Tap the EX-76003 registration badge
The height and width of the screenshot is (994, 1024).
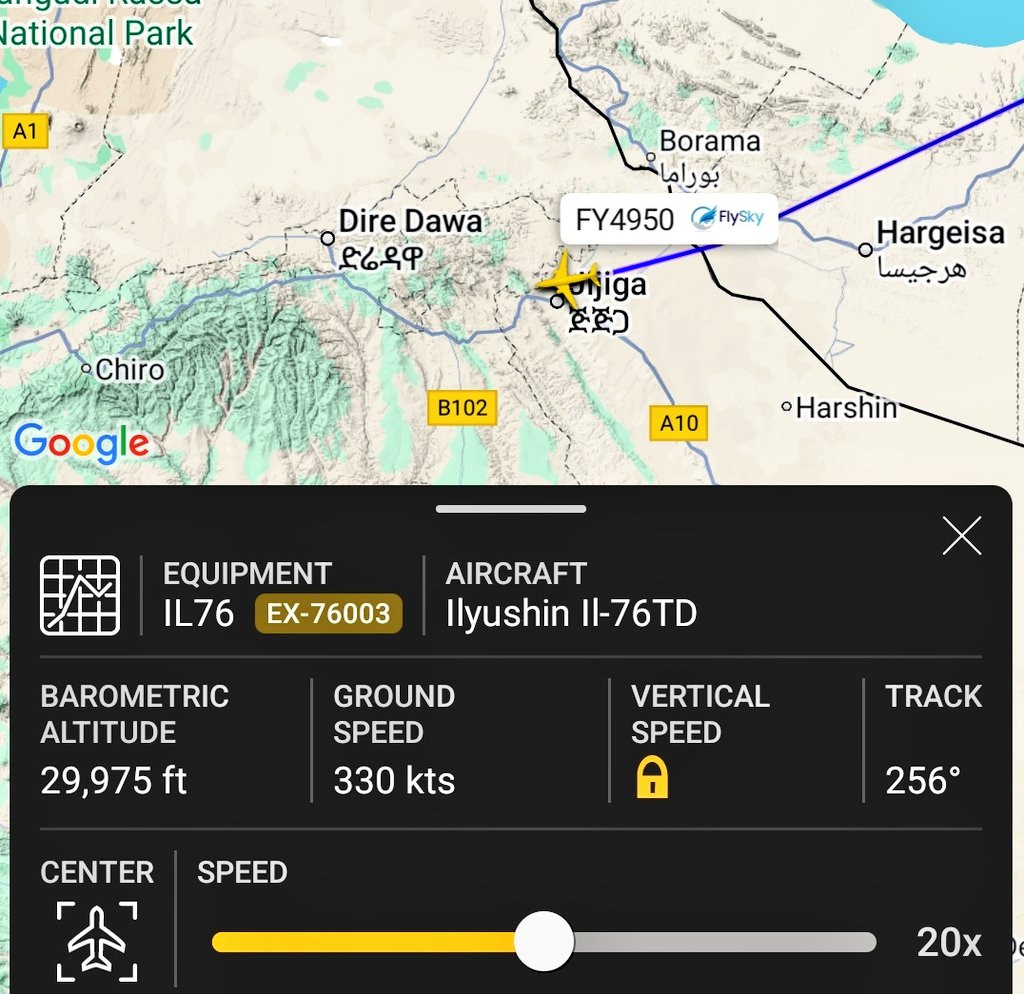pos(329,613)
